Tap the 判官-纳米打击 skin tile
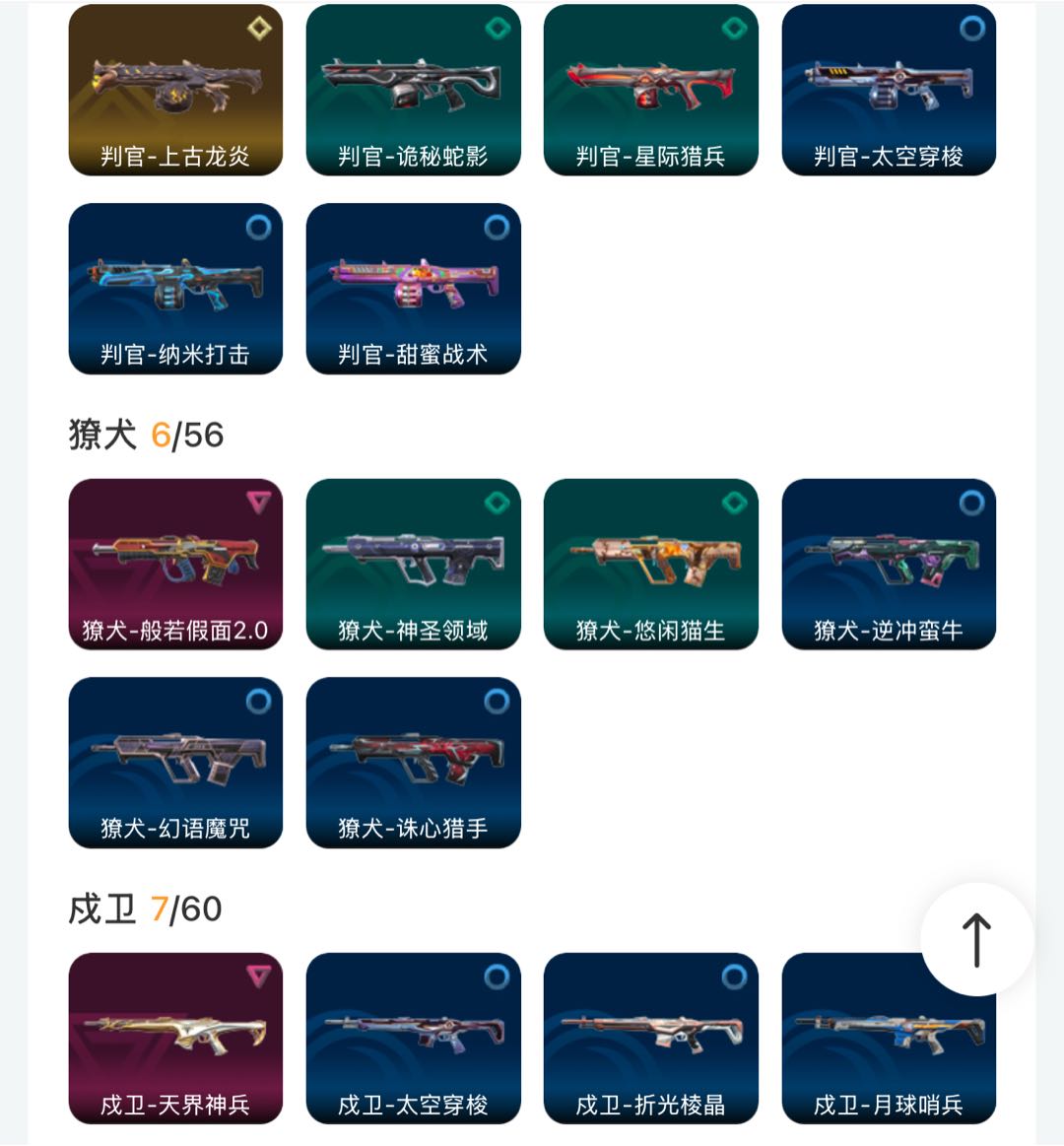 (175, 289)
